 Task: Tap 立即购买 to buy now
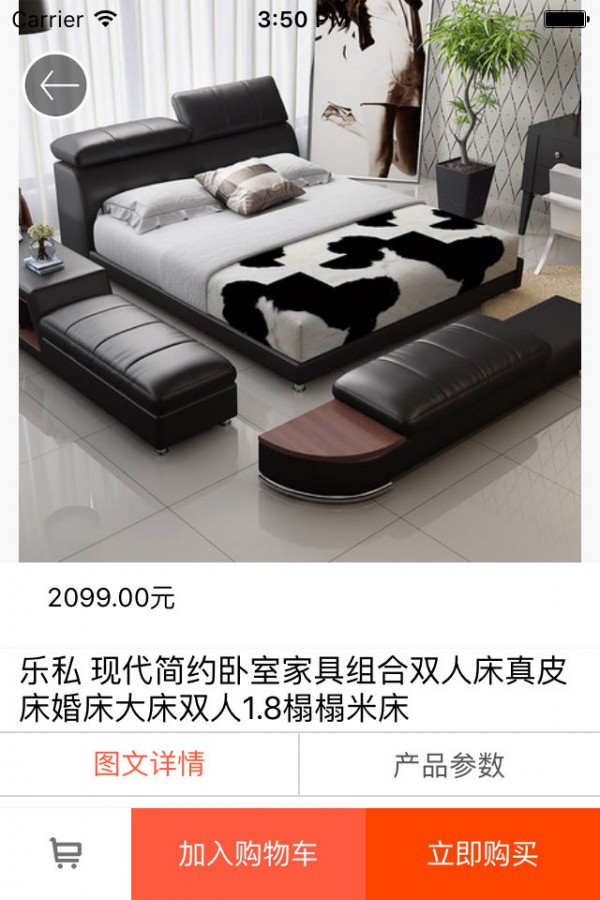tap(483, 854)
